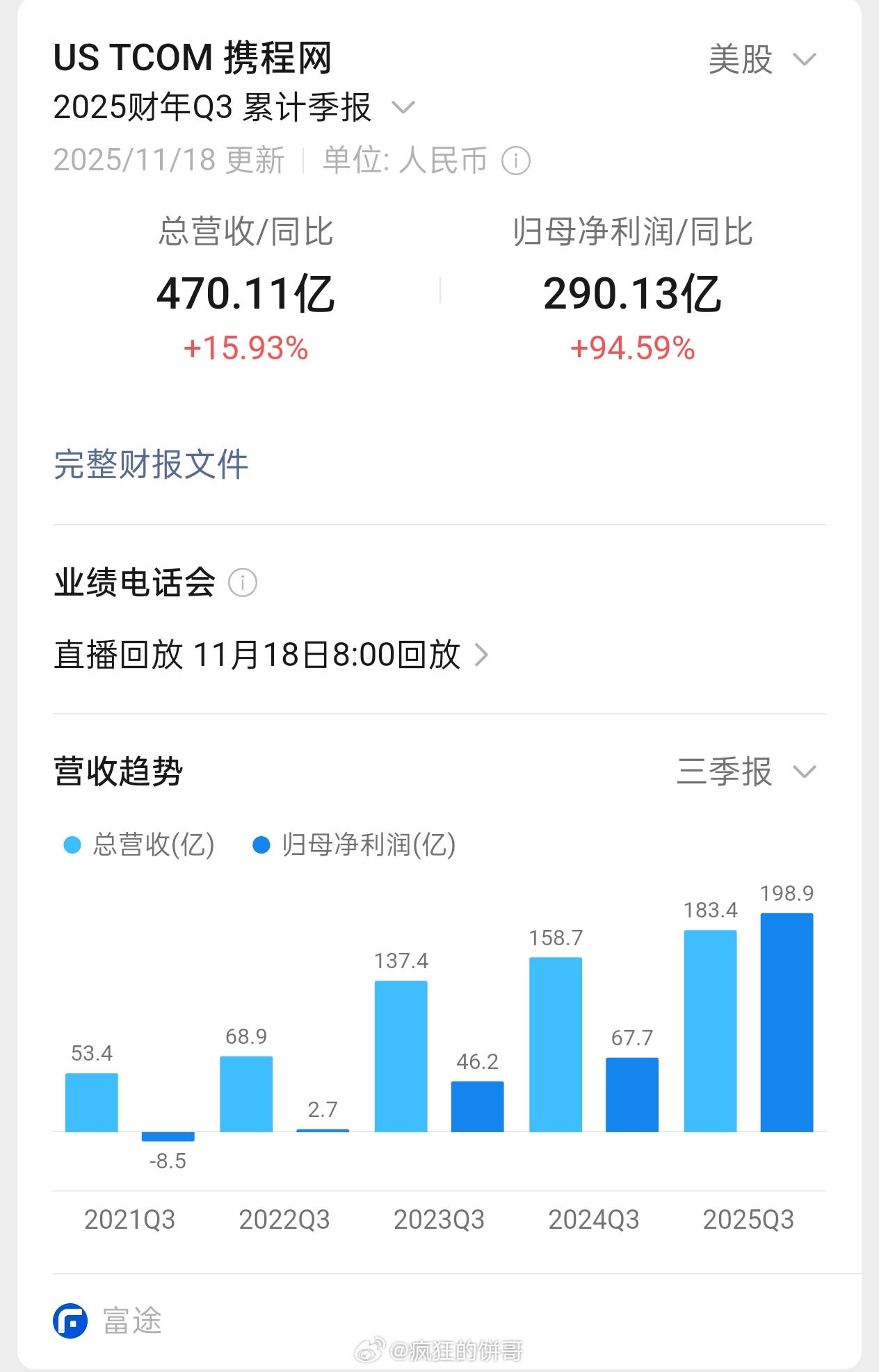879x1372 pixels.
Task: Select the 美股 market label
Action: 740,60
